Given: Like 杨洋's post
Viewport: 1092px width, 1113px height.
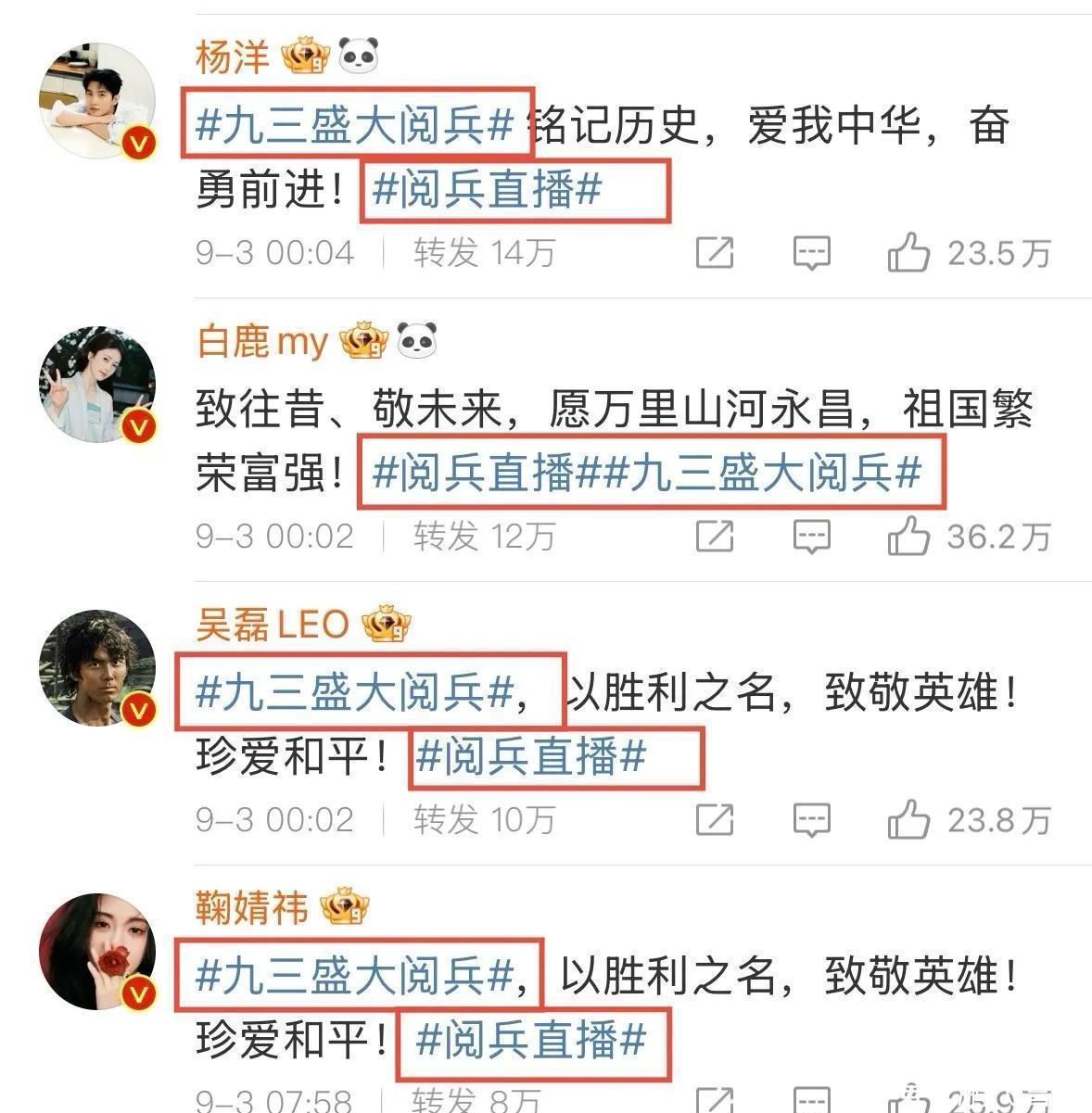Looking at the screenshot, I should [908, 252].
